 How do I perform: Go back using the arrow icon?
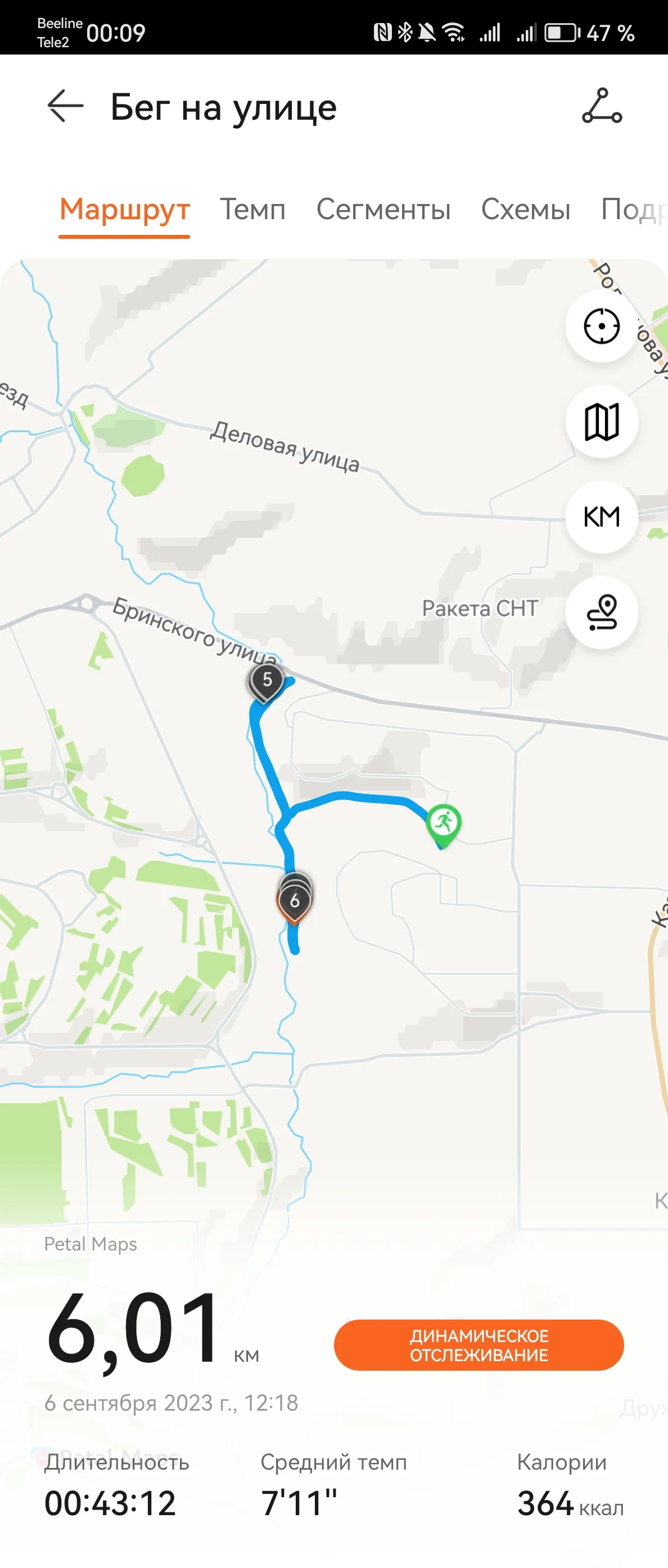tap(65, 106)
